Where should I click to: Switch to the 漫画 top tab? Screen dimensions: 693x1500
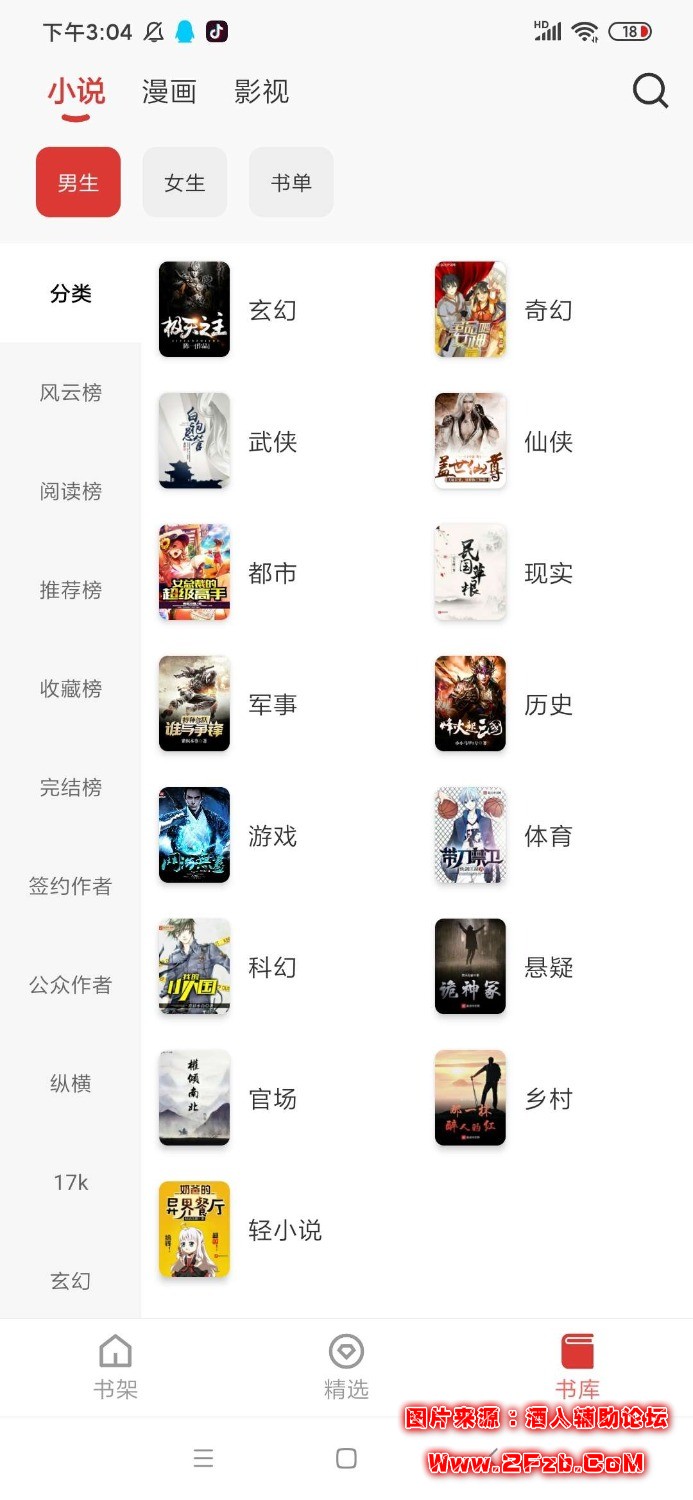tap(169, 92)
